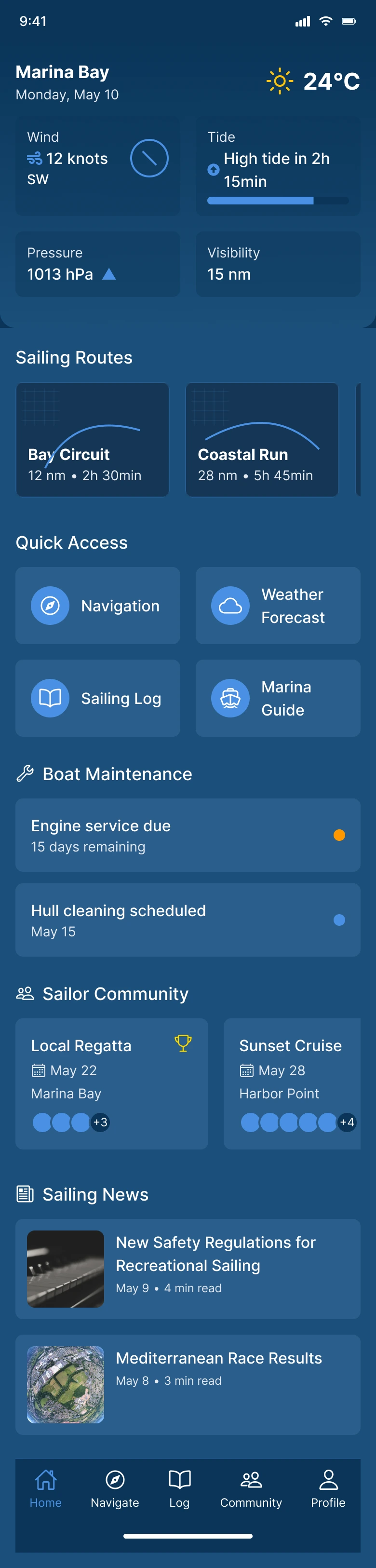Switch to the Community tab
The width and height of the screenshot is (376, 1568).
point(251,1488)
